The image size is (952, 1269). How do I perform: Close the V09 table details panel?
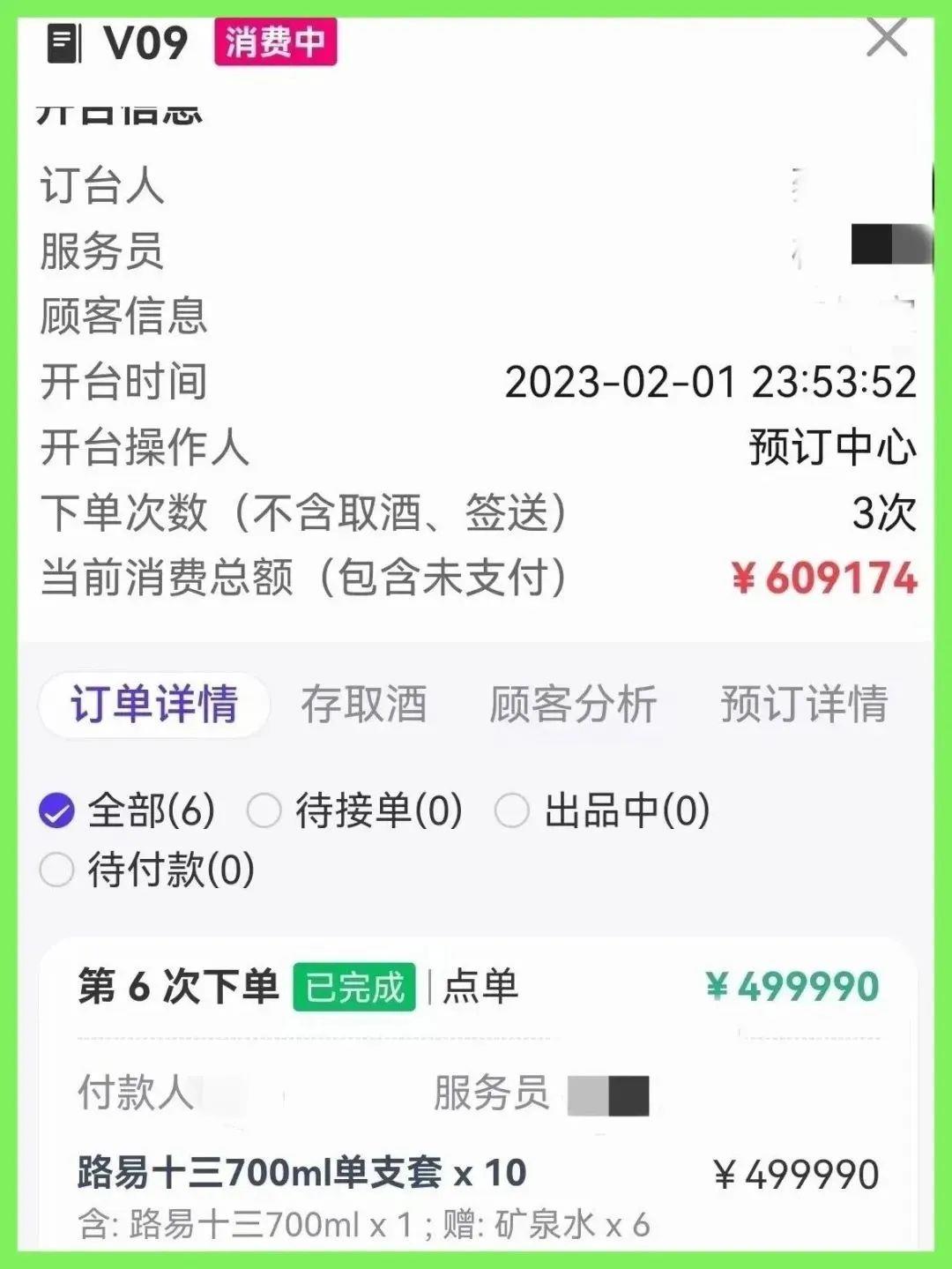(886, 38)
